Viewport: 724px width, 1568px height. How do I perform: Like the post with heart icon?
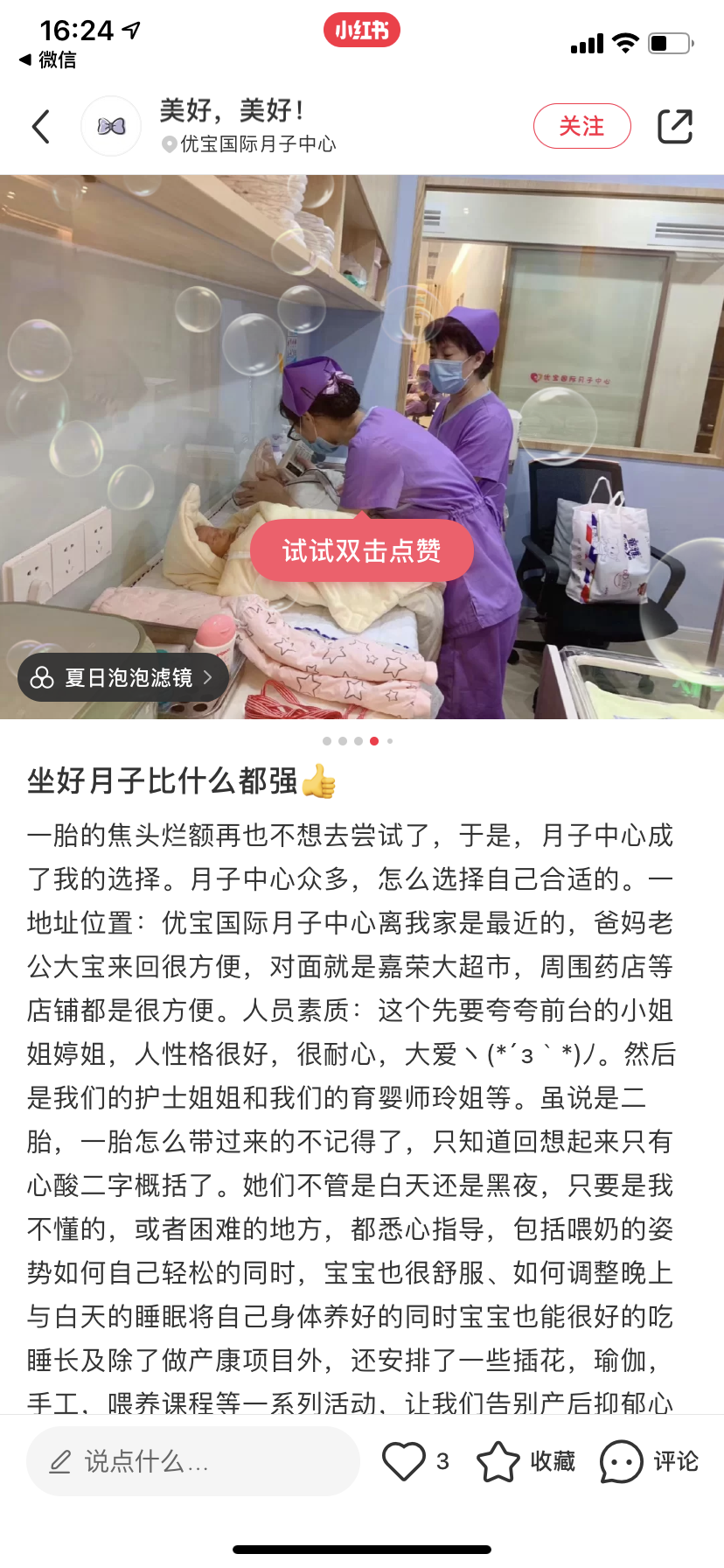pos(404,1460)
